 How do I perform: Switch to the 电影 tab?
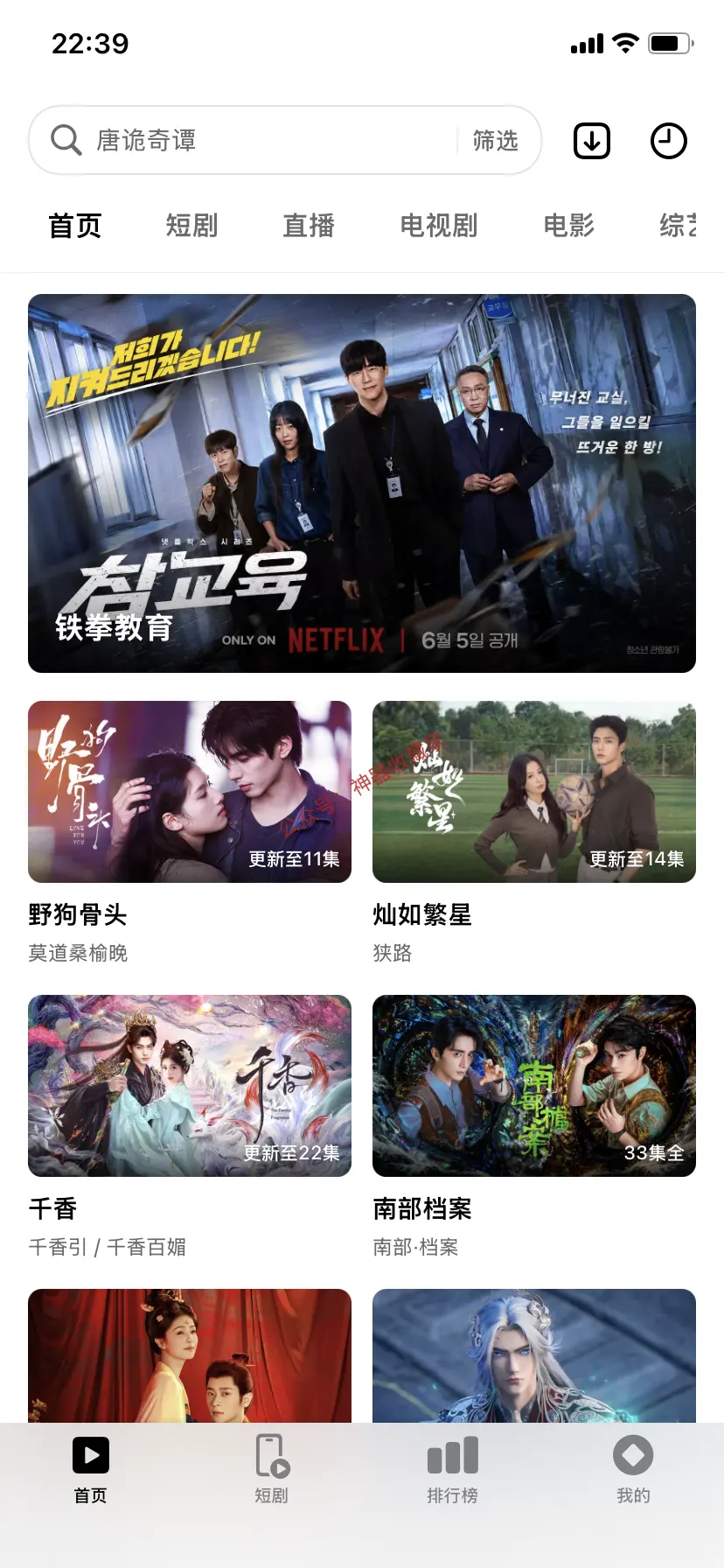[x=568, y=226]
